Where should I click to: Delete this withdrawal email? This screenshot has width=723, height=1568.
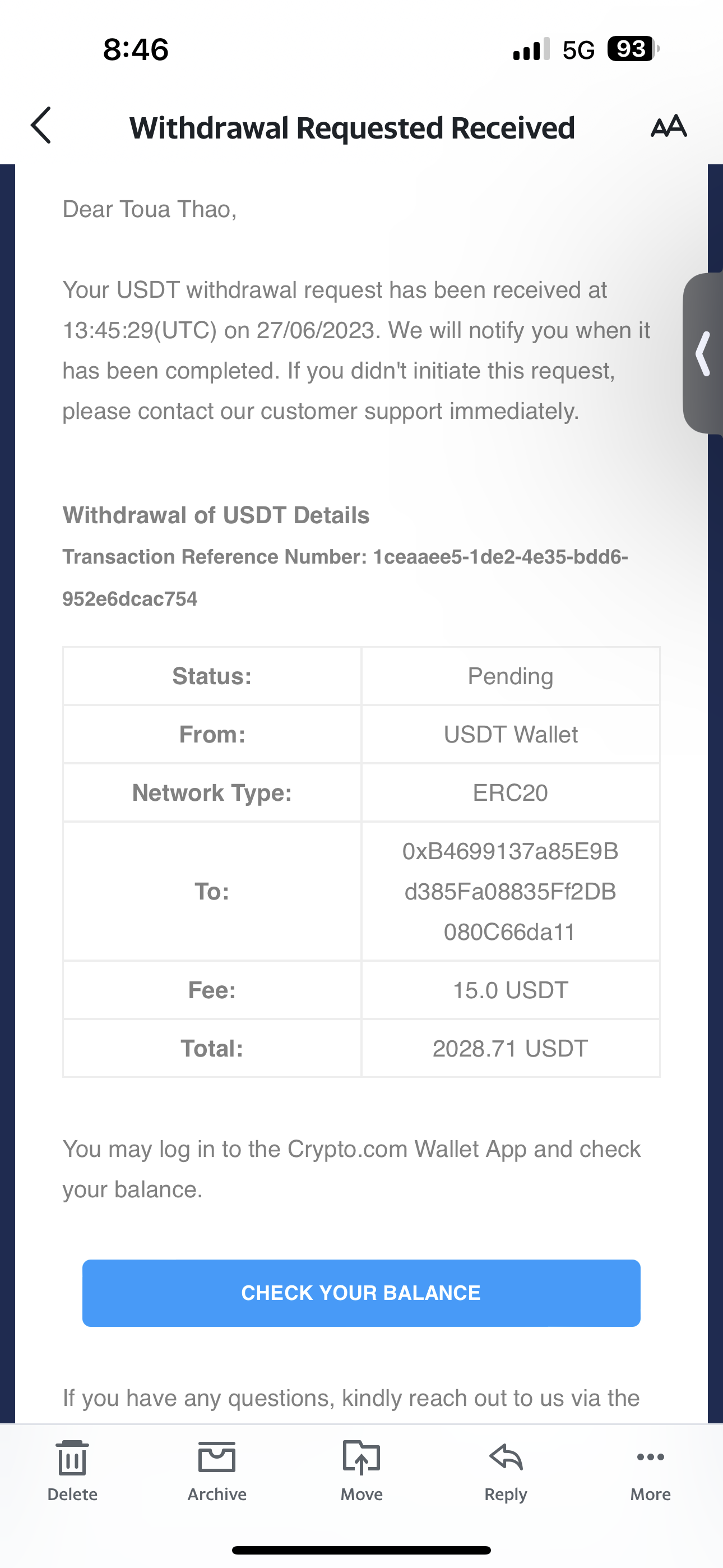72,1470
